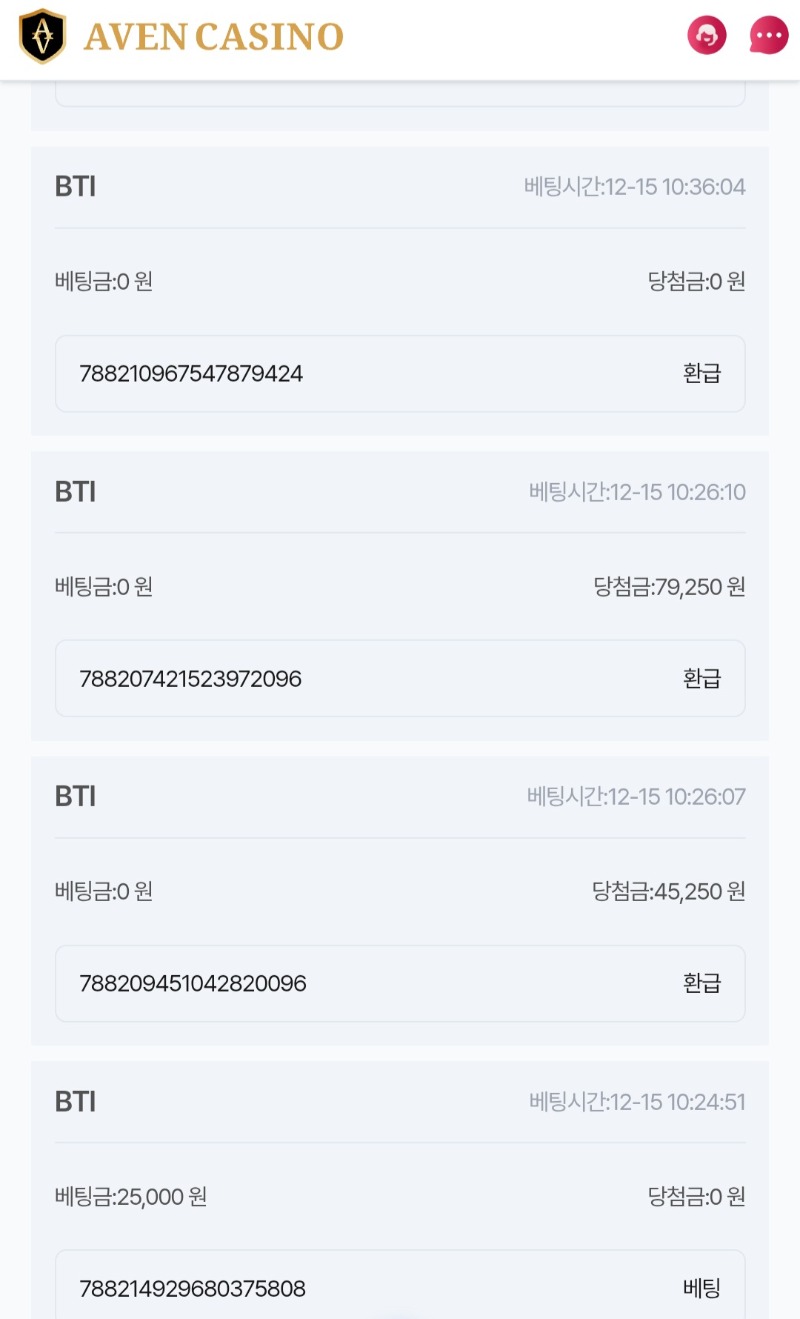Click the betting time 12-15 10:26:10
This screenshot has width=800, height=1319.
[x=636, y=491]
